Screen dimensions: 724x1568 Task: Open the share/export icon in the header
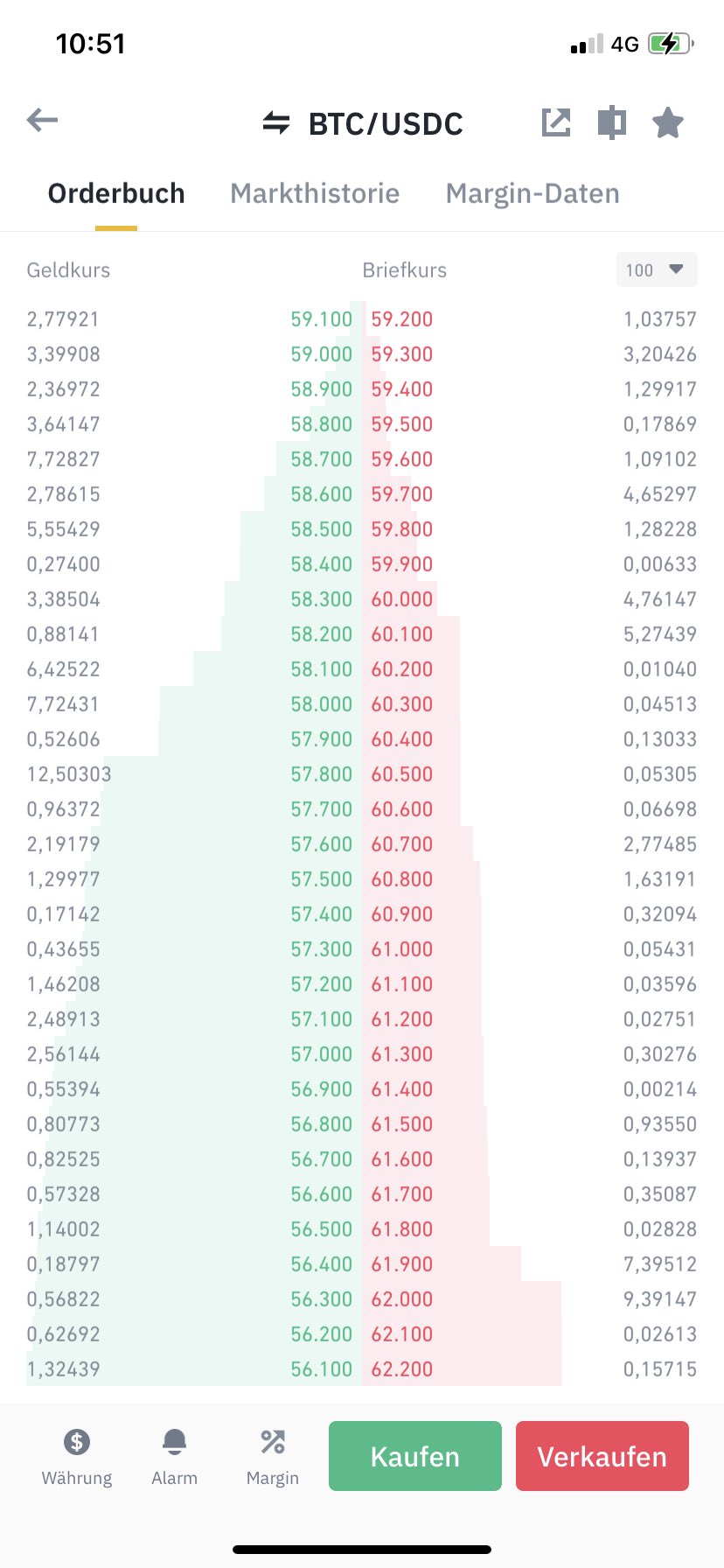tap(556, 122)
